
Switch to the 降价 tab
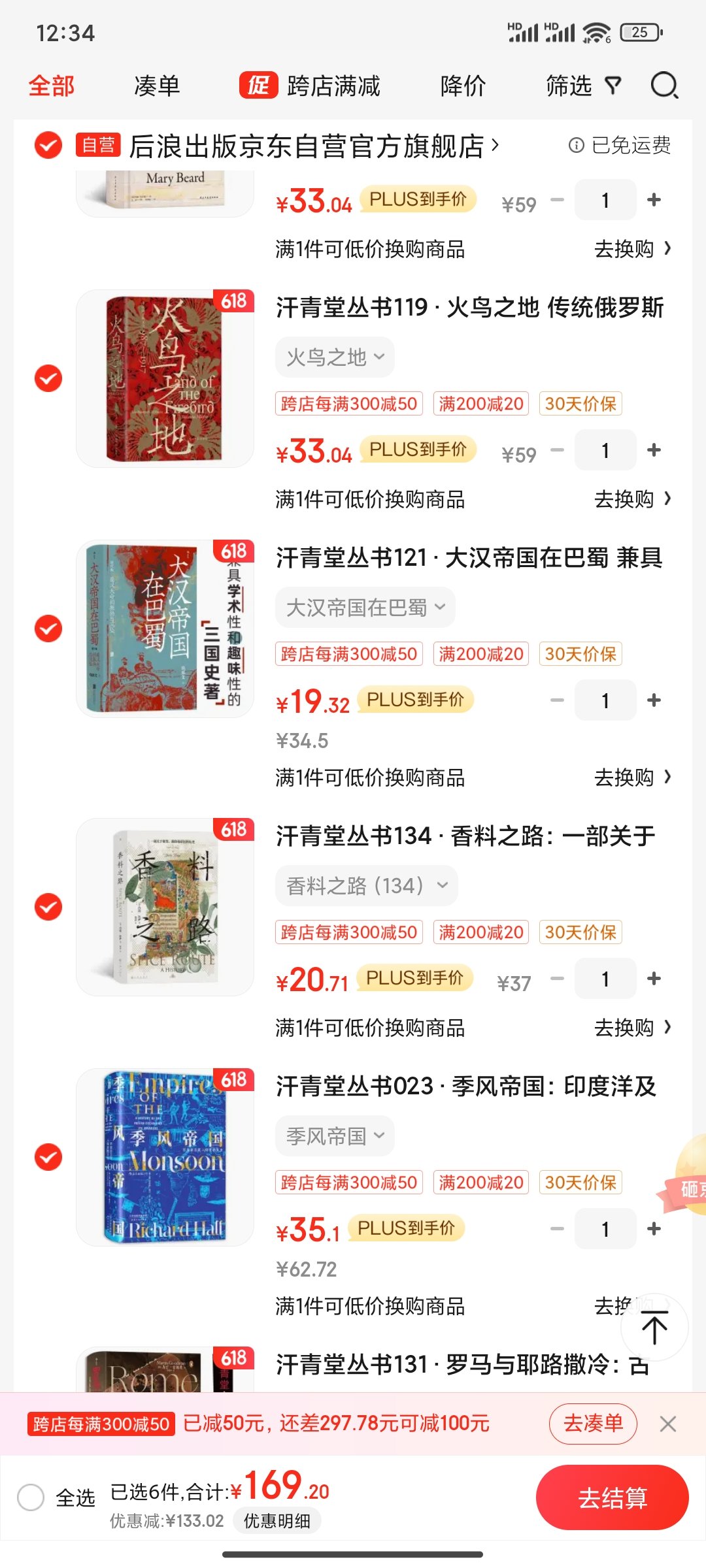coord(463,86)
